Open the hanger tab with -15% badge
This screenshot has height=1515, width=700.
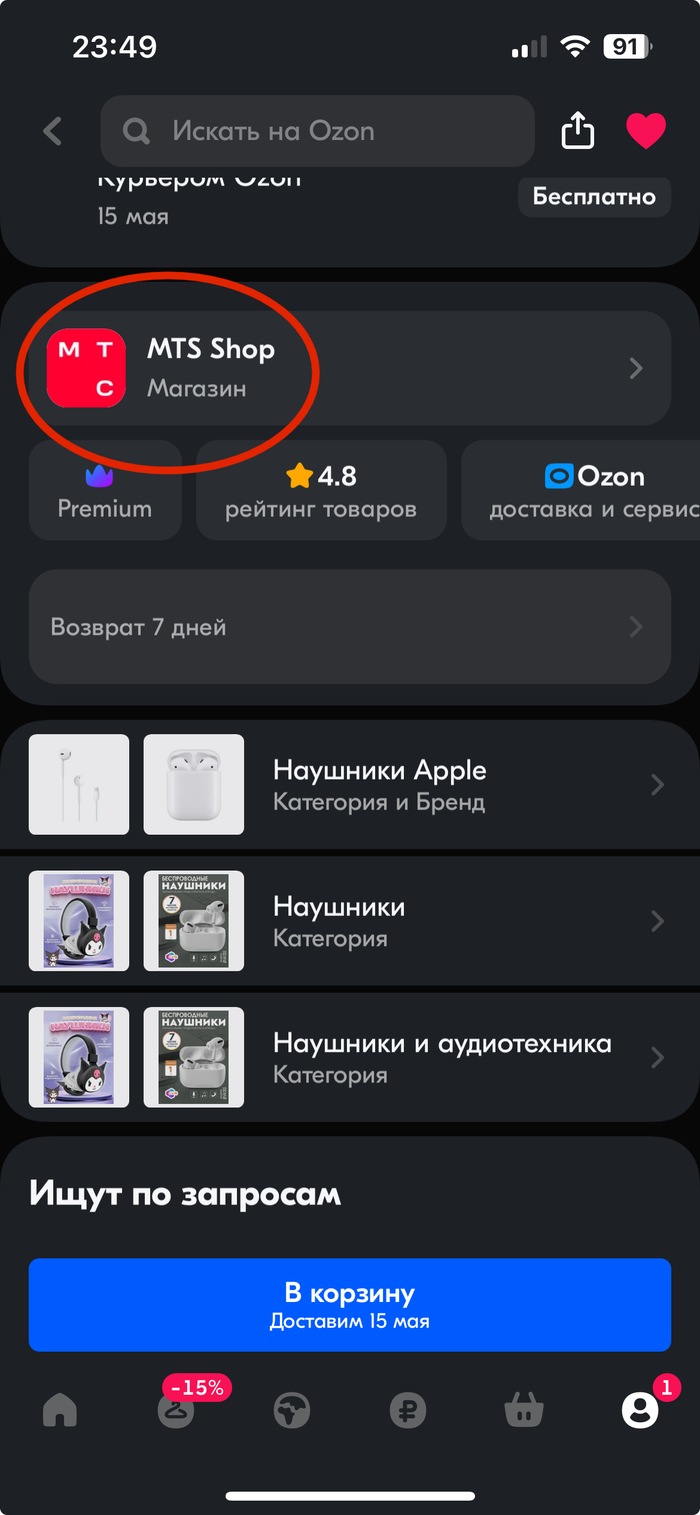pyautogui.click(x=176, y=1410)
